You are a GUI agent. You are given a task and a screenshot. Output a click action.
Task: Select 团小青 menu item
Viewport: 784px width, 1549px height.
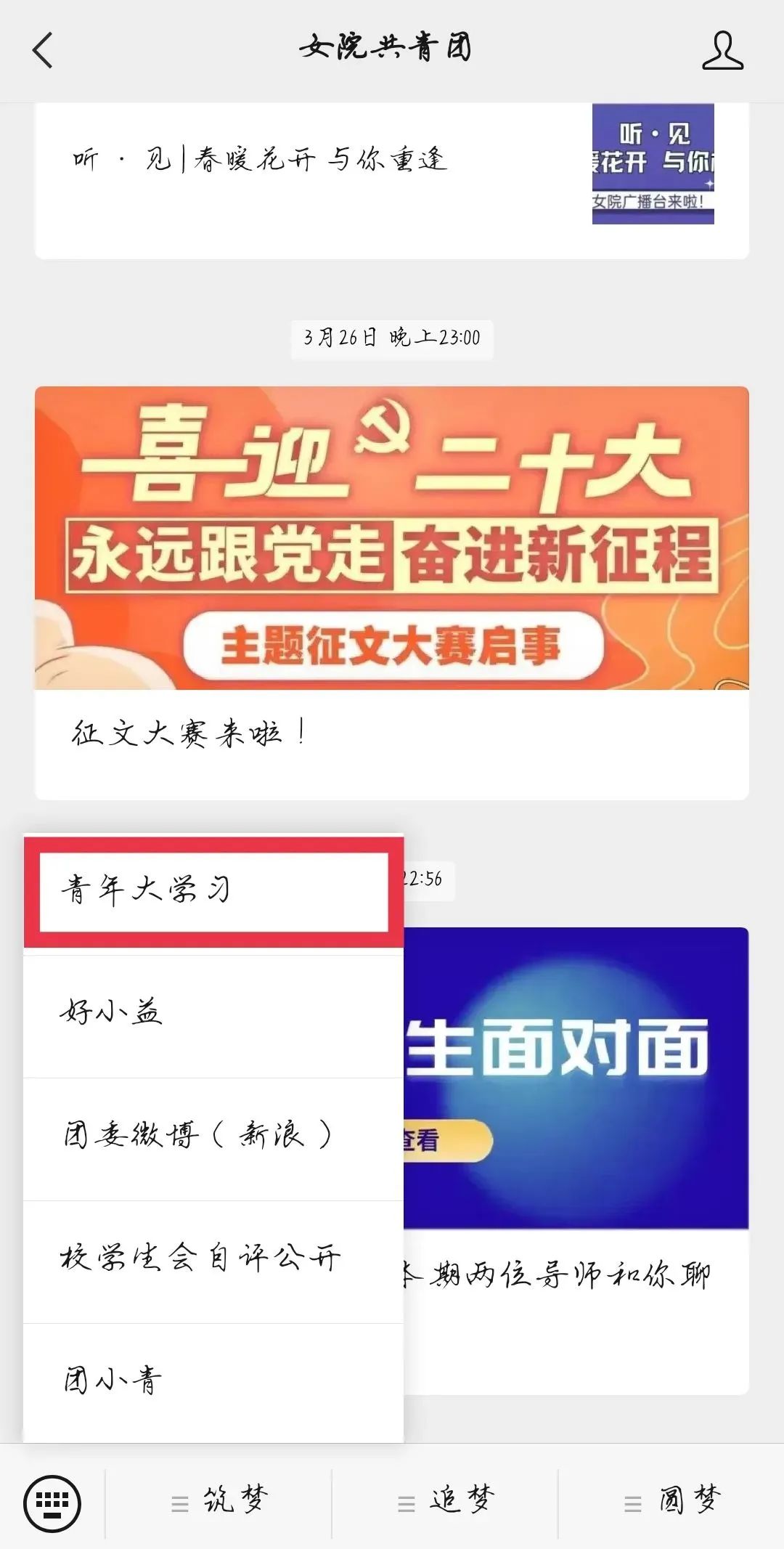pos(213,1382)
